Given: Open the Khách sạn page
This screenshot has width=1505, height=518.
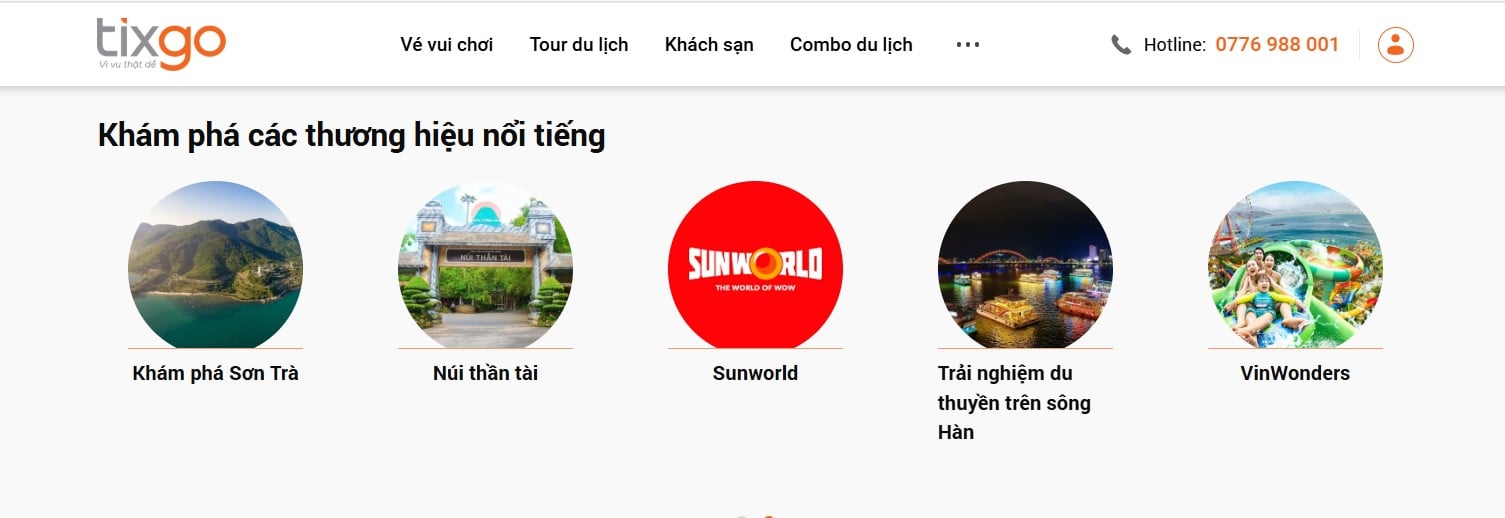Looking at the screenshot, I should (709, 44).
